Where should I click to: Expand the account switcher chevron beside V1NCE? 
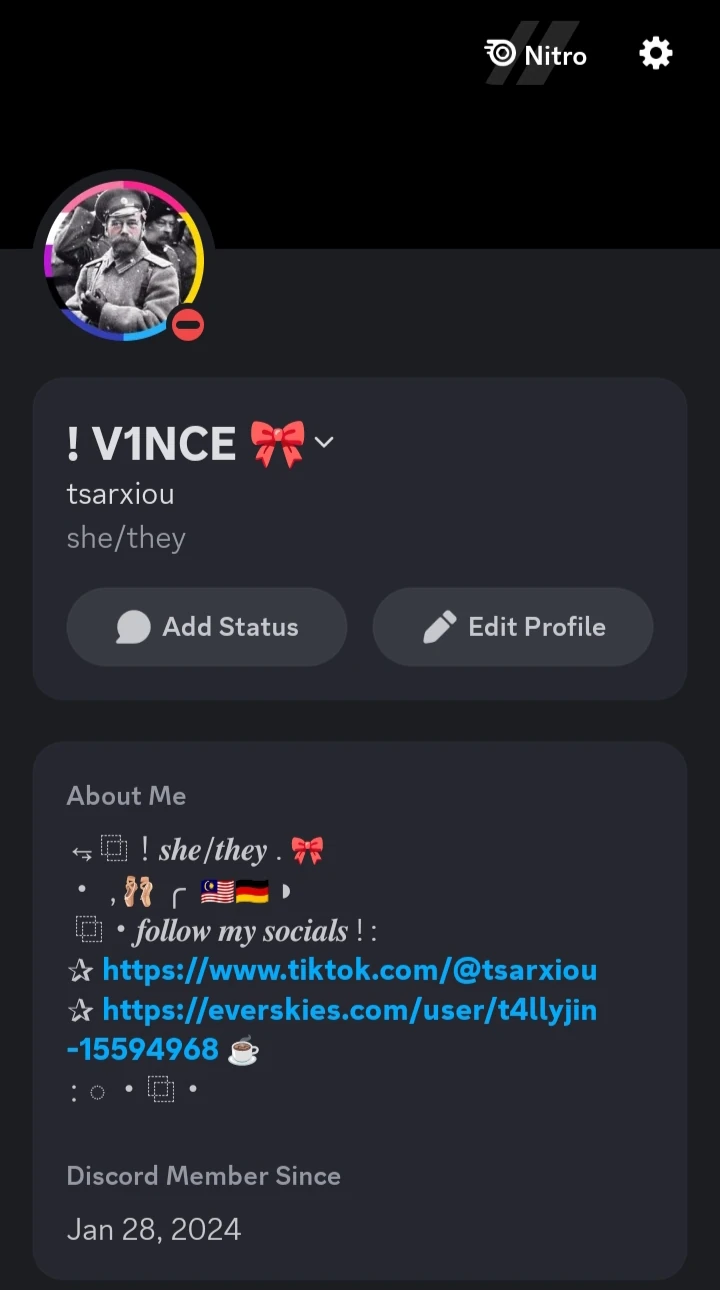(x=324, y=441)
